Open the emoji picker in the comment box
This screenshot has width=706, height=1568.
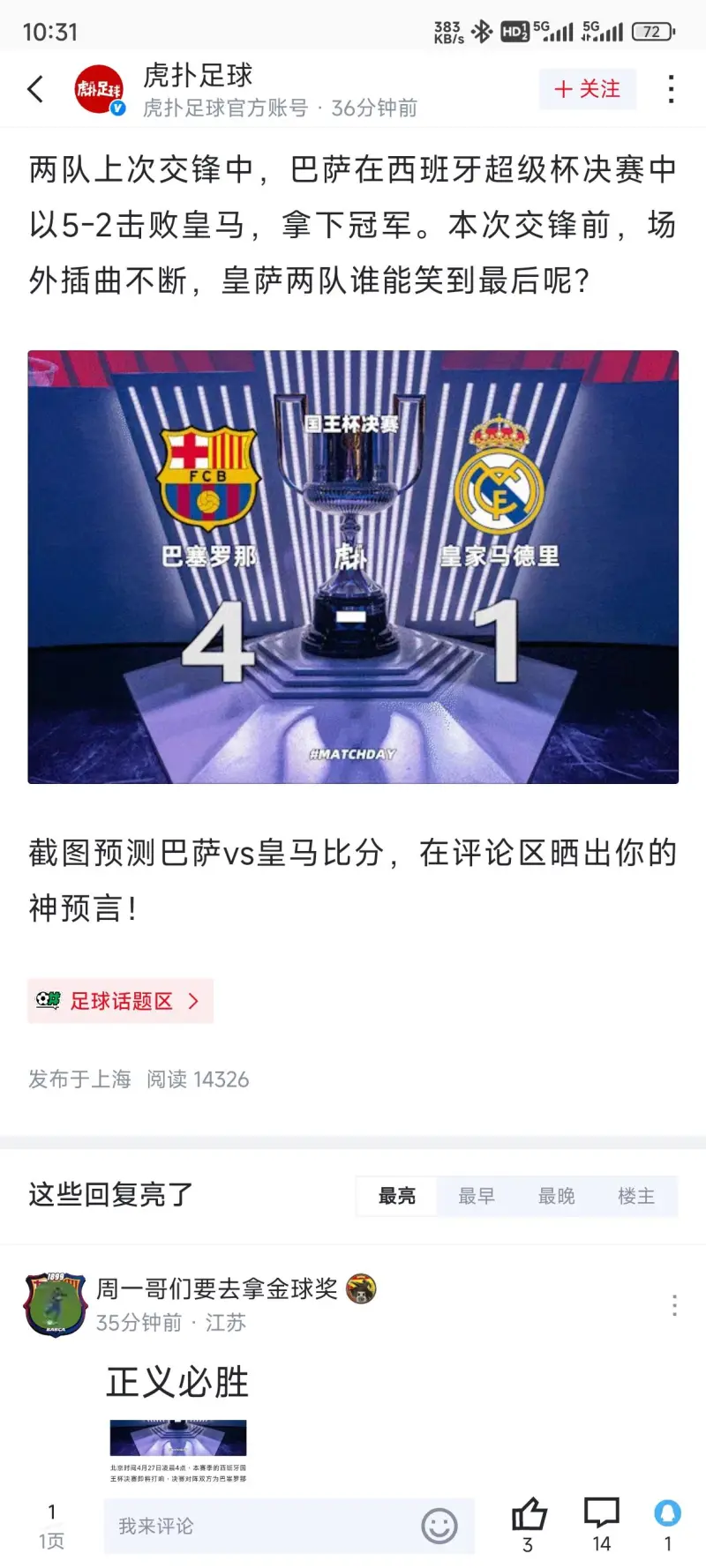[x=439, y=1526]
